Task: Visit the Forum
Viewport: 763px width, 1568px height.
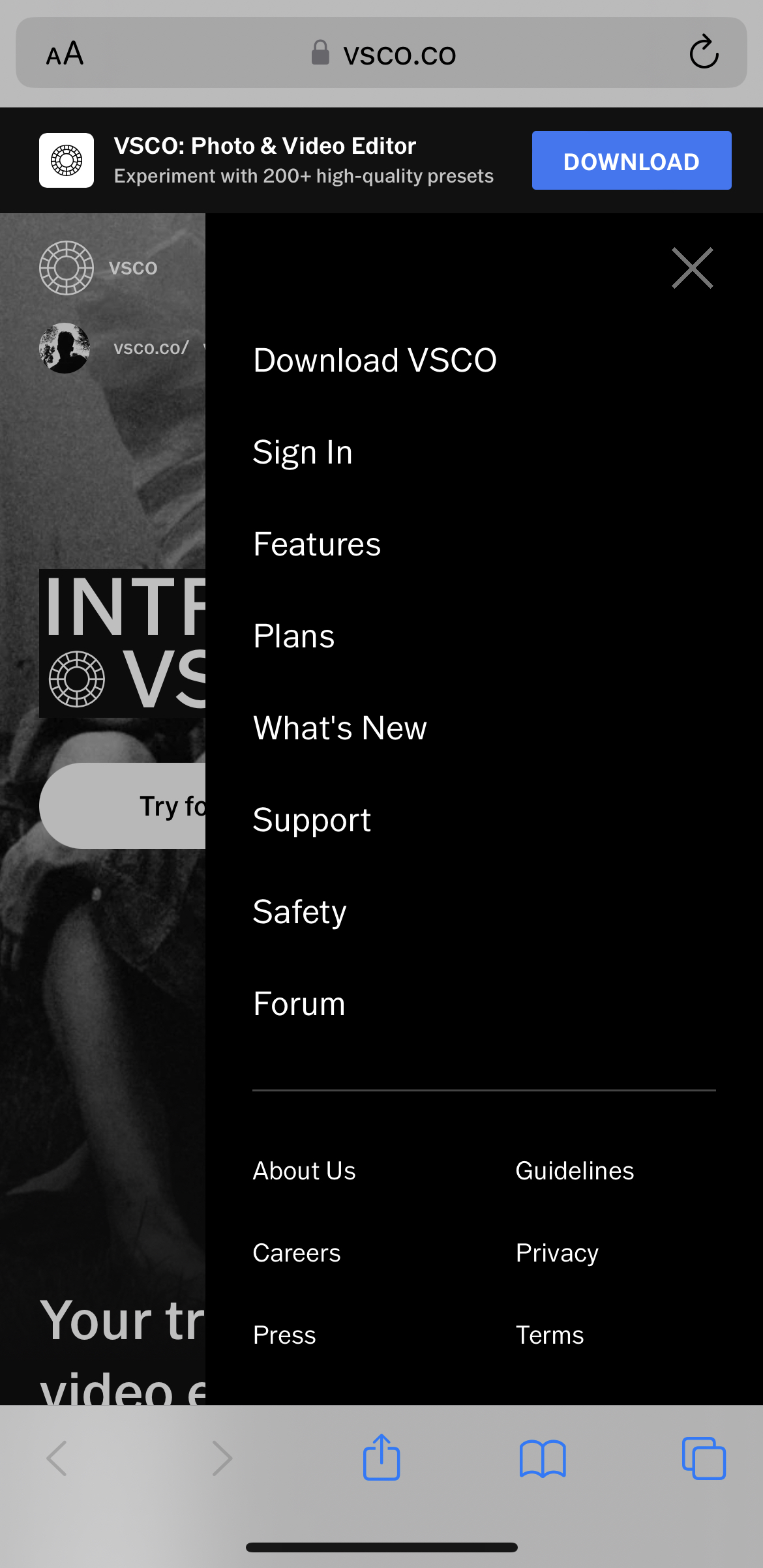Action: (x=299, y=1004)
